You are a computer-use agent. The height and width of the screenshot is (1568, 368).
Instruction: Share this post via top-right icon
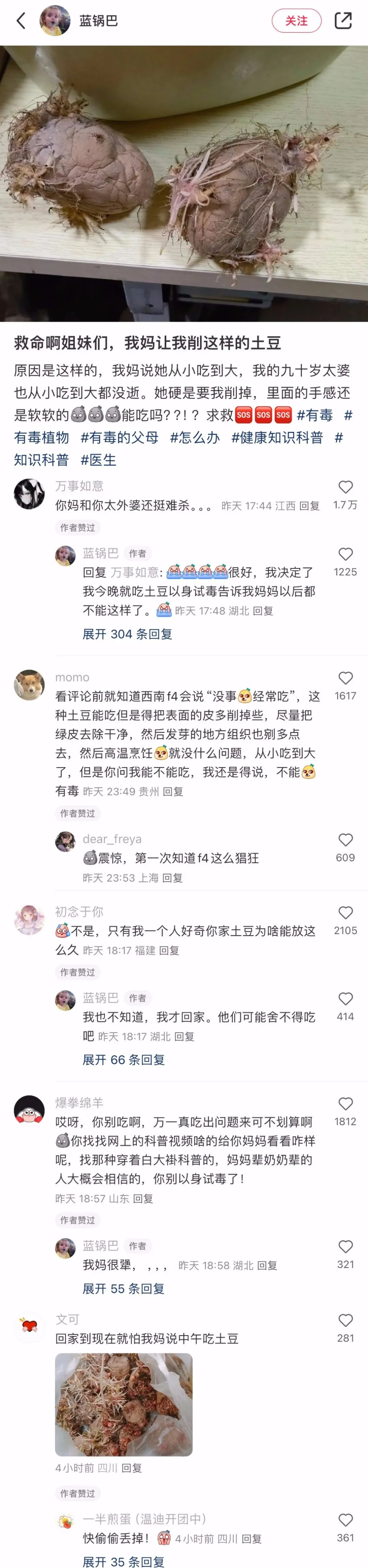coord(343,21)
